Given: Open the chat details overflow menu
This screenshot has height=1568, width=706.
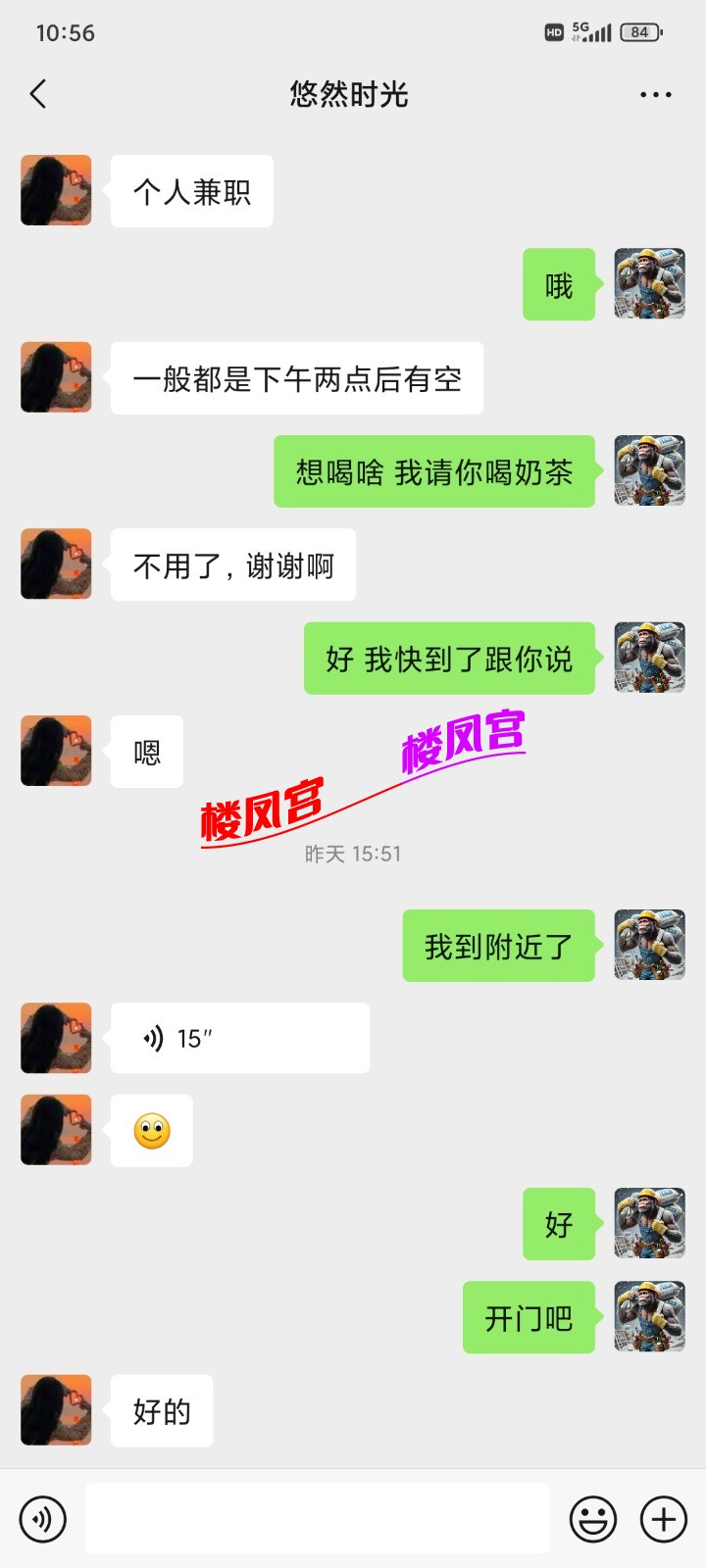Looking at the screenshot, I should click(655, 95).
